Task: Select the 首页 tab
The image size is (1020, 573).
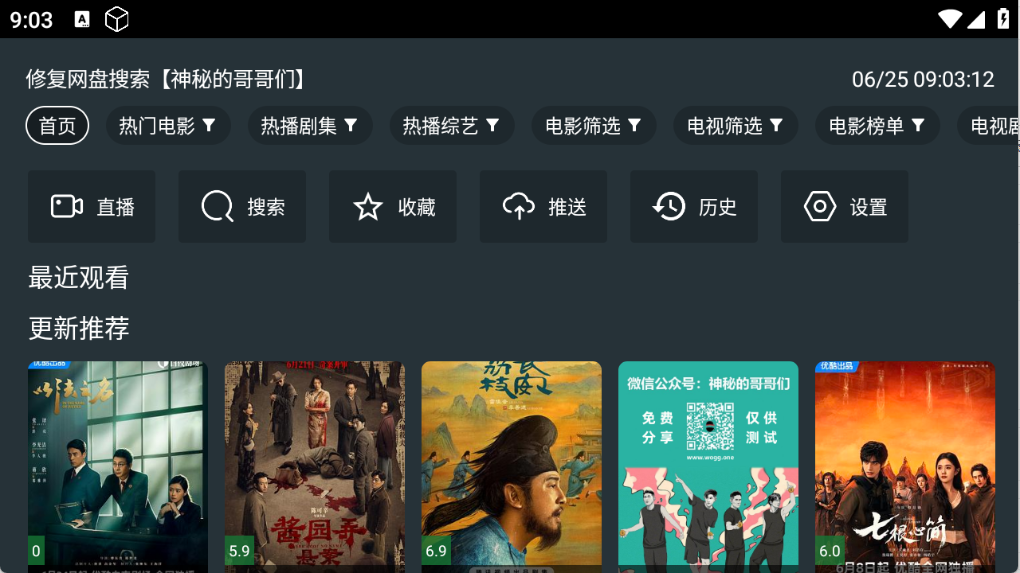Action: (57, 126)
